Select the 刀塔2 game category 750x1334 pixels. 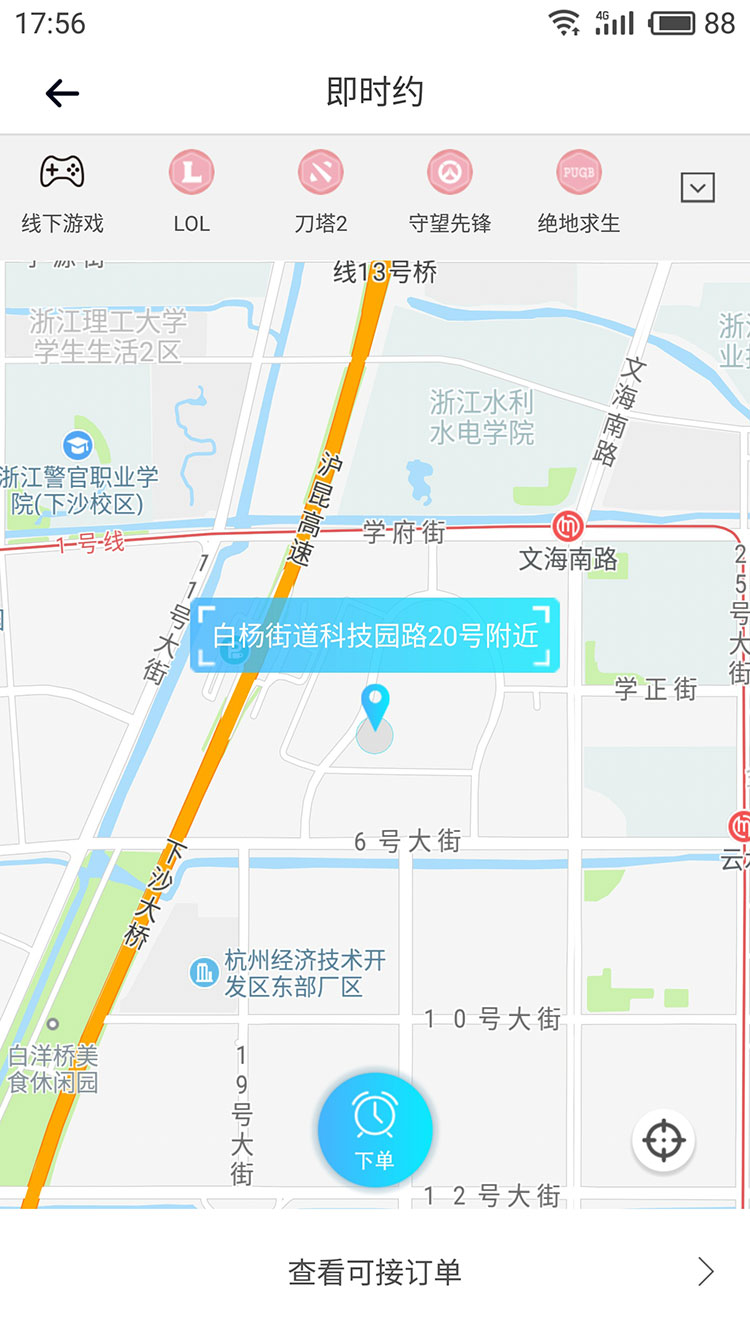[320, 194]
